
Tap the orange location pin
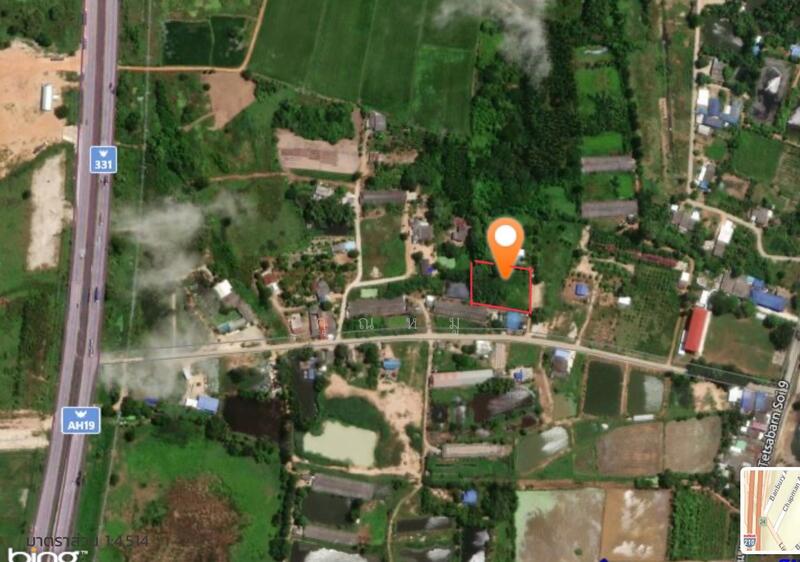pos(506,242)
